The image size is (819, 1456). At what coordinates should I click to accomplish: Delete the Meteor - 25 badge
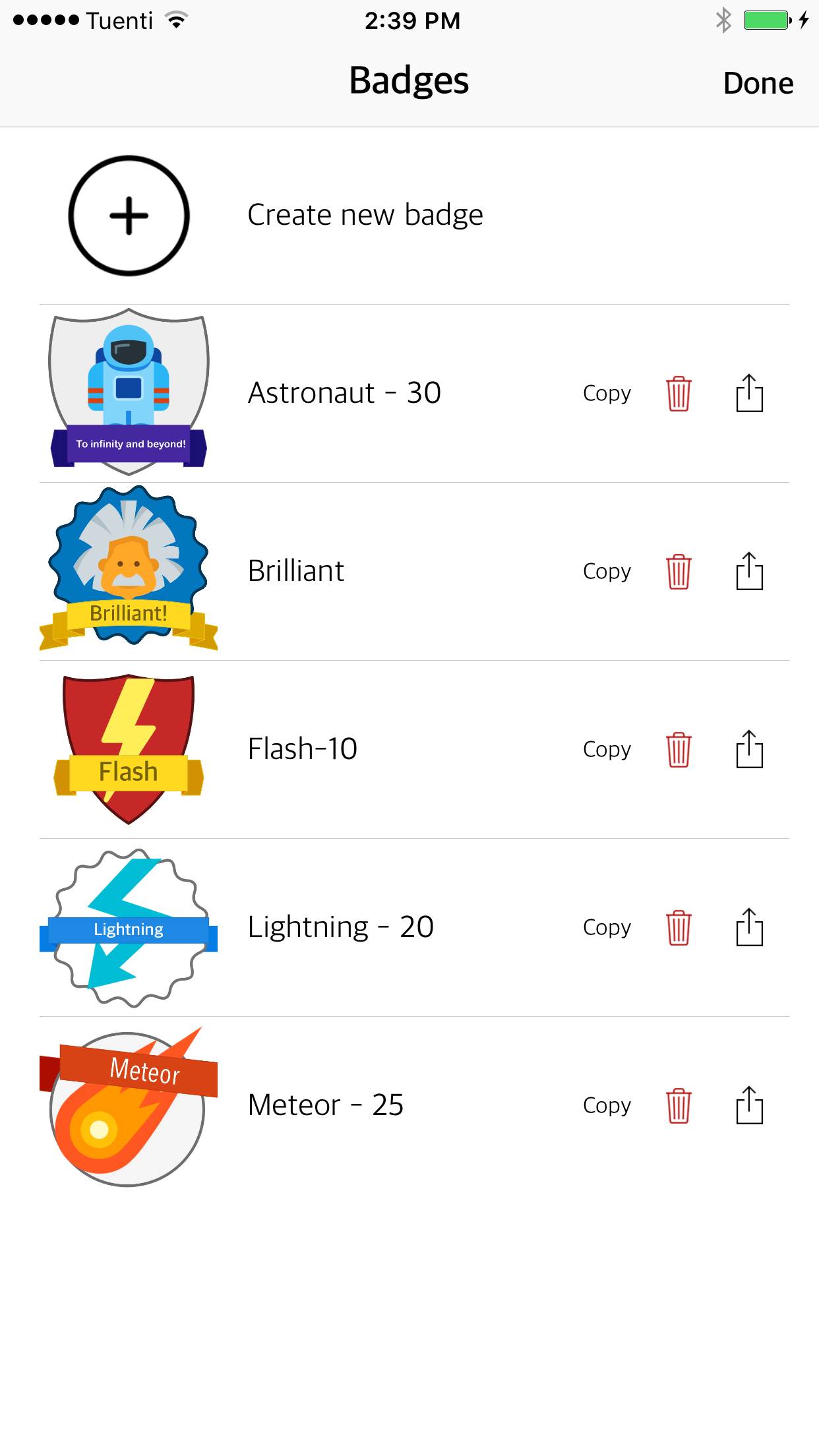(679, 1105)
